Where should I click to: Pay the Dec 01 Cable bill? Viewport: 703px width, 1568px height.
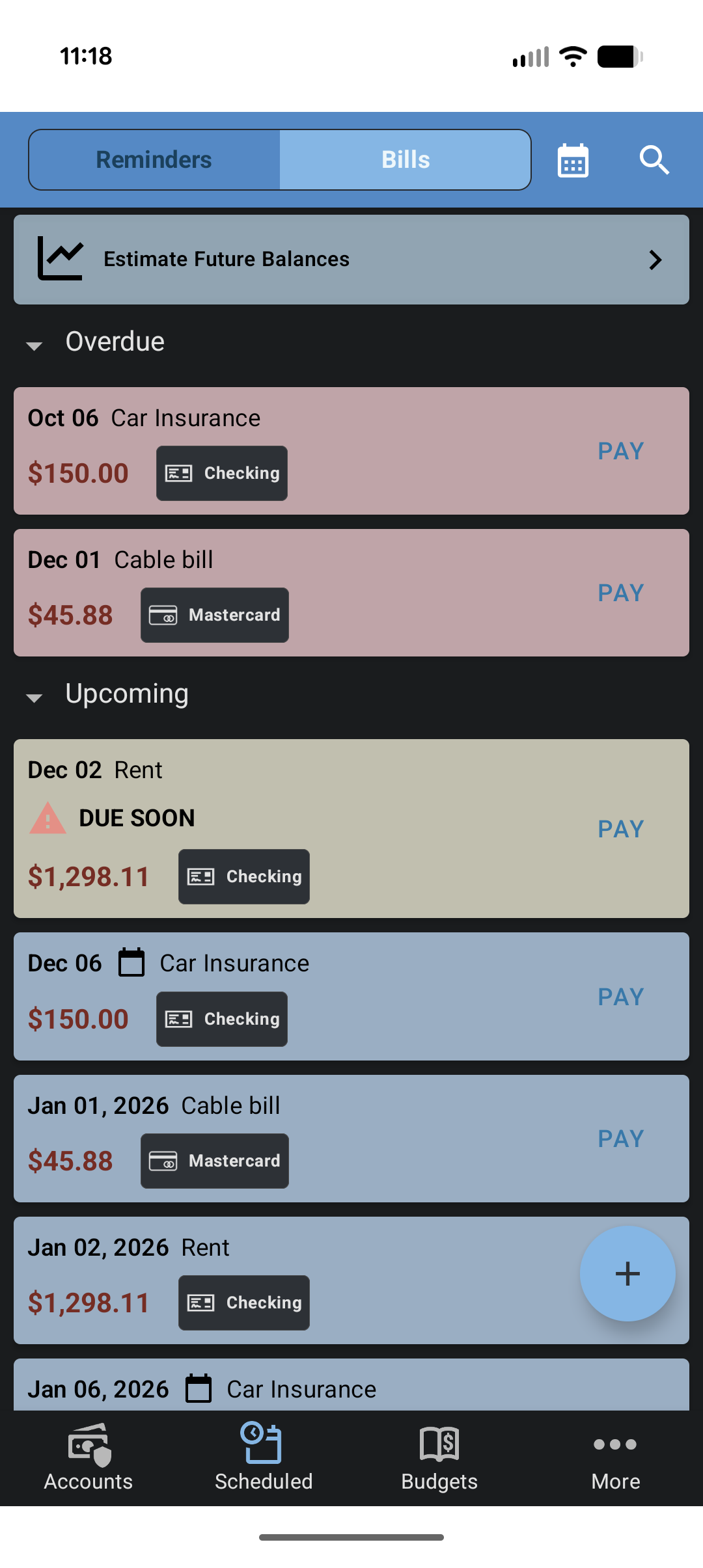tap(620, 593)
